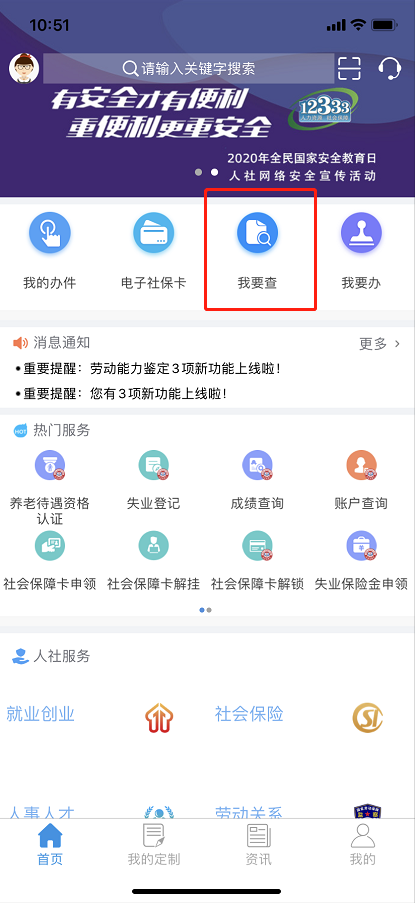415x903 pixels.
Task: Open 失业保险金申领
Action: tap(361, 561)
